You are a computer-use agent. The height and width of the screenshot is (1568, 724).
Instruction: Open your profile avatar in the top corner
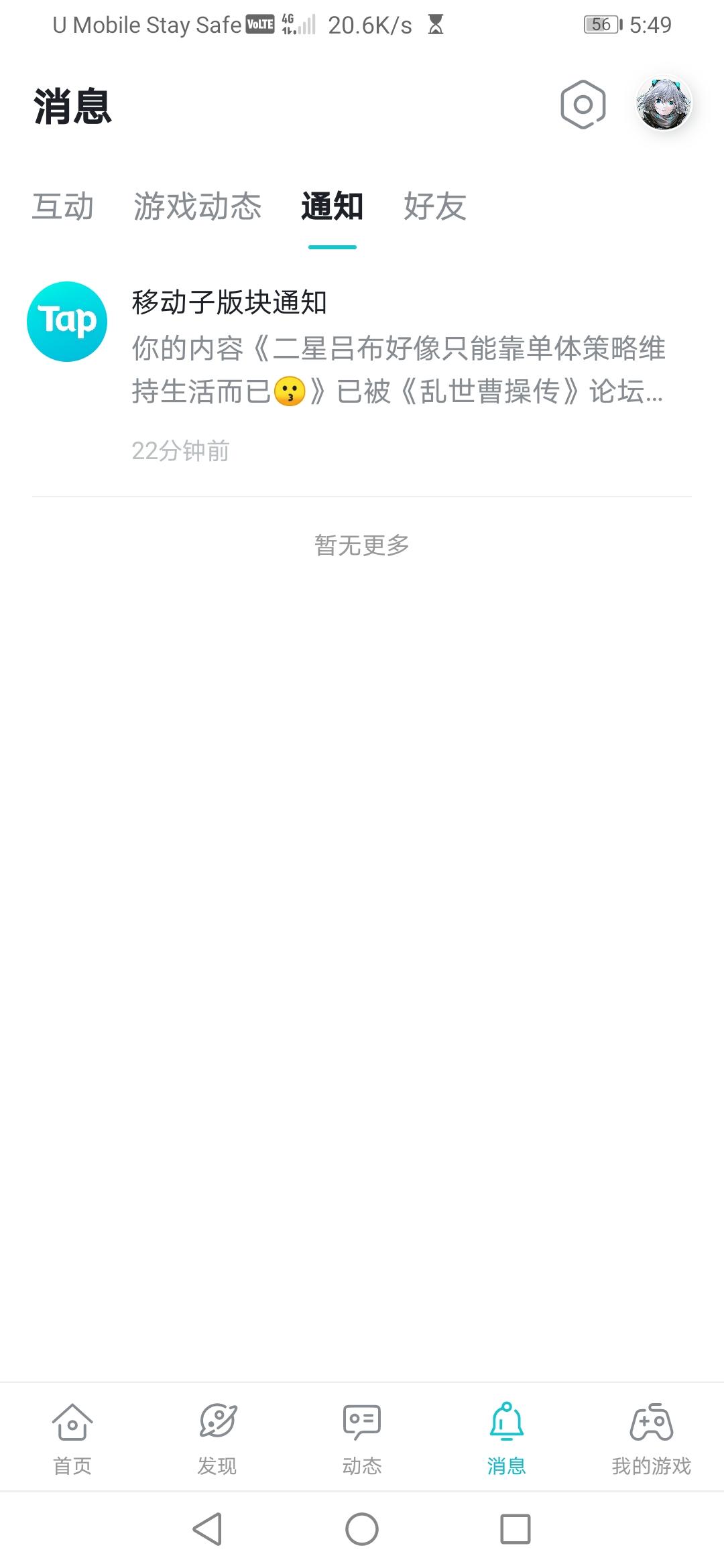(x=662, y=104)
